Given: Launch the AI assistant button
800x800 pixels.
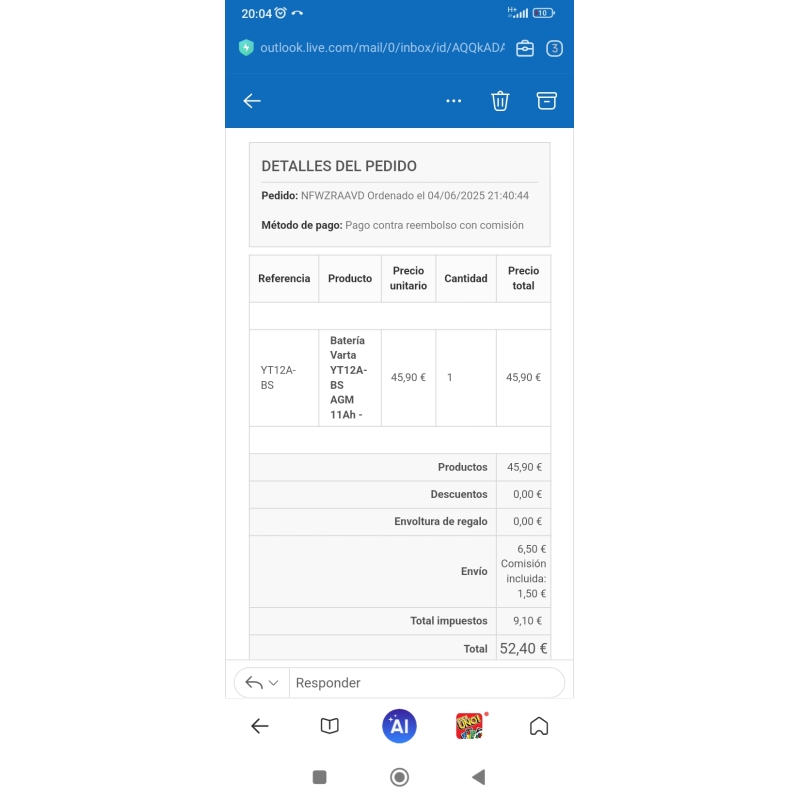Looking at the screenshot, I should coord(399,727).
